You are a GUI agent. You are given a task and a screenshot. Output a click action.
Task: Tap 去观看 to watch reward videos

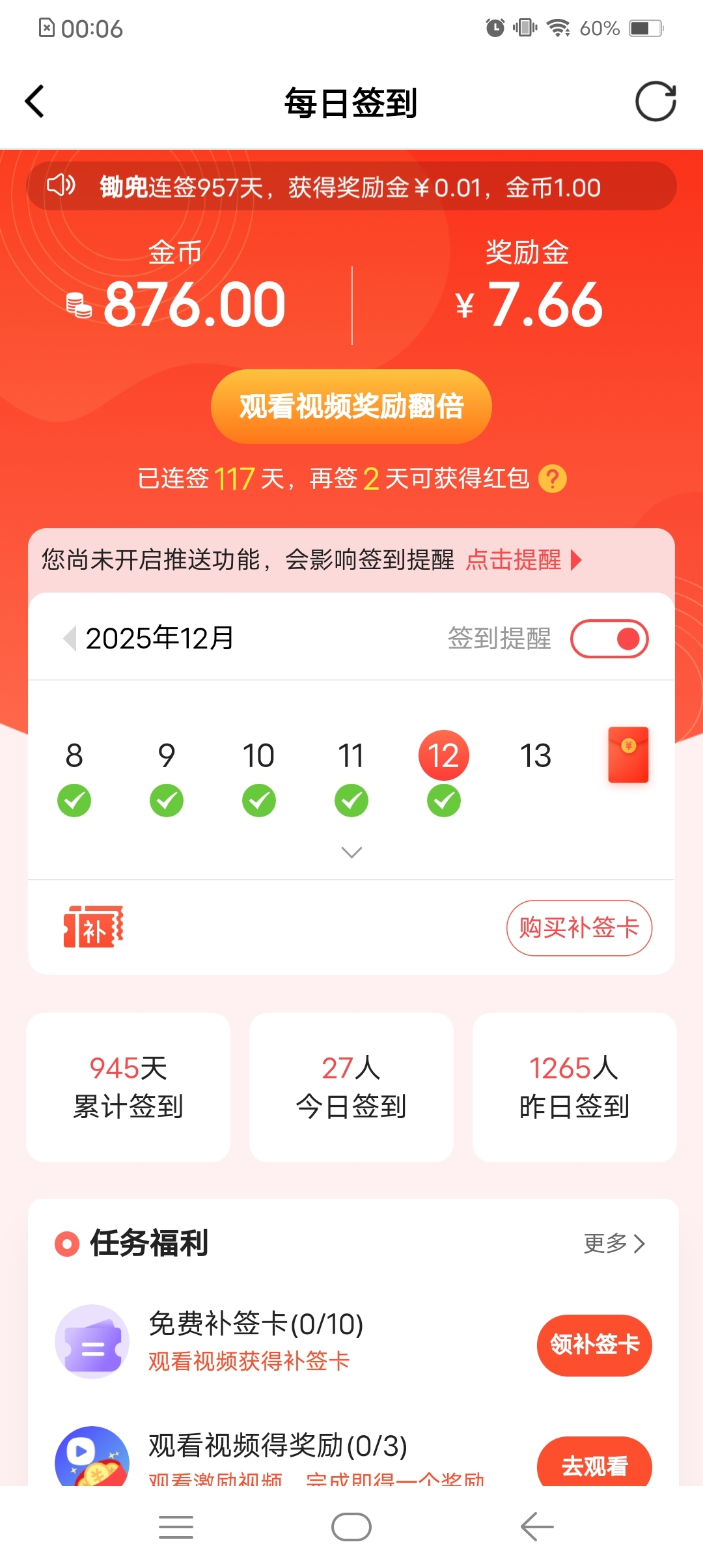click(x=594, y=1465)
